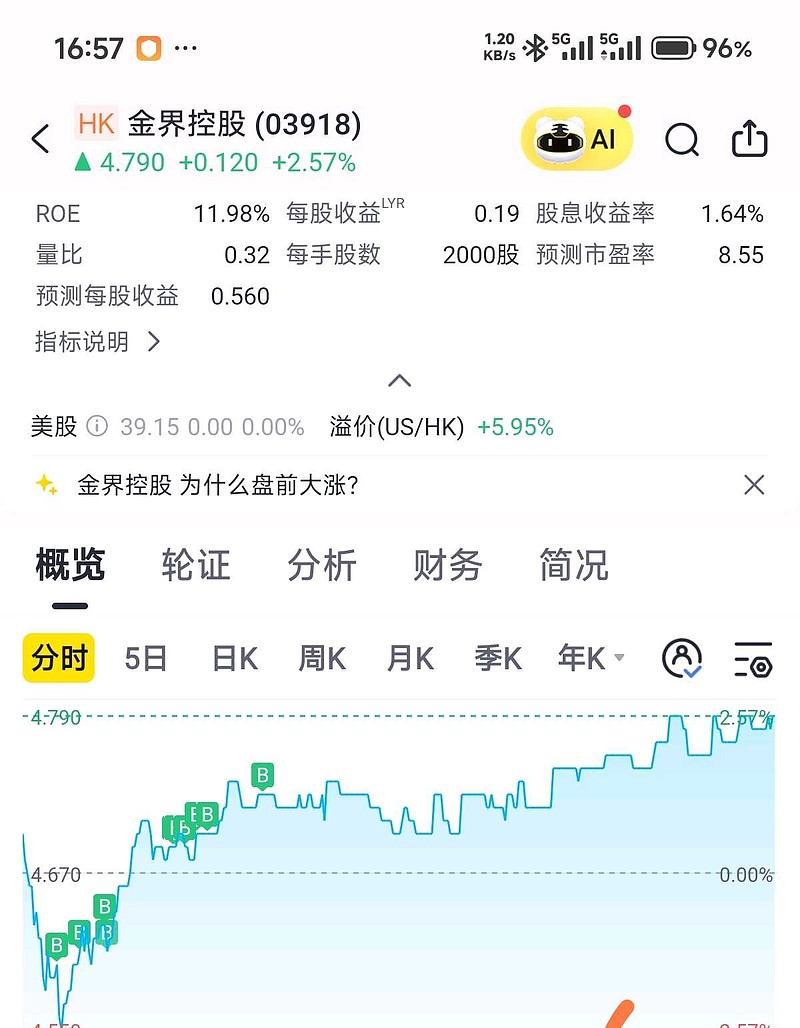Select the 日K chart period
Viewport: 800px width, 1028px height.
[x=233, y=658]
